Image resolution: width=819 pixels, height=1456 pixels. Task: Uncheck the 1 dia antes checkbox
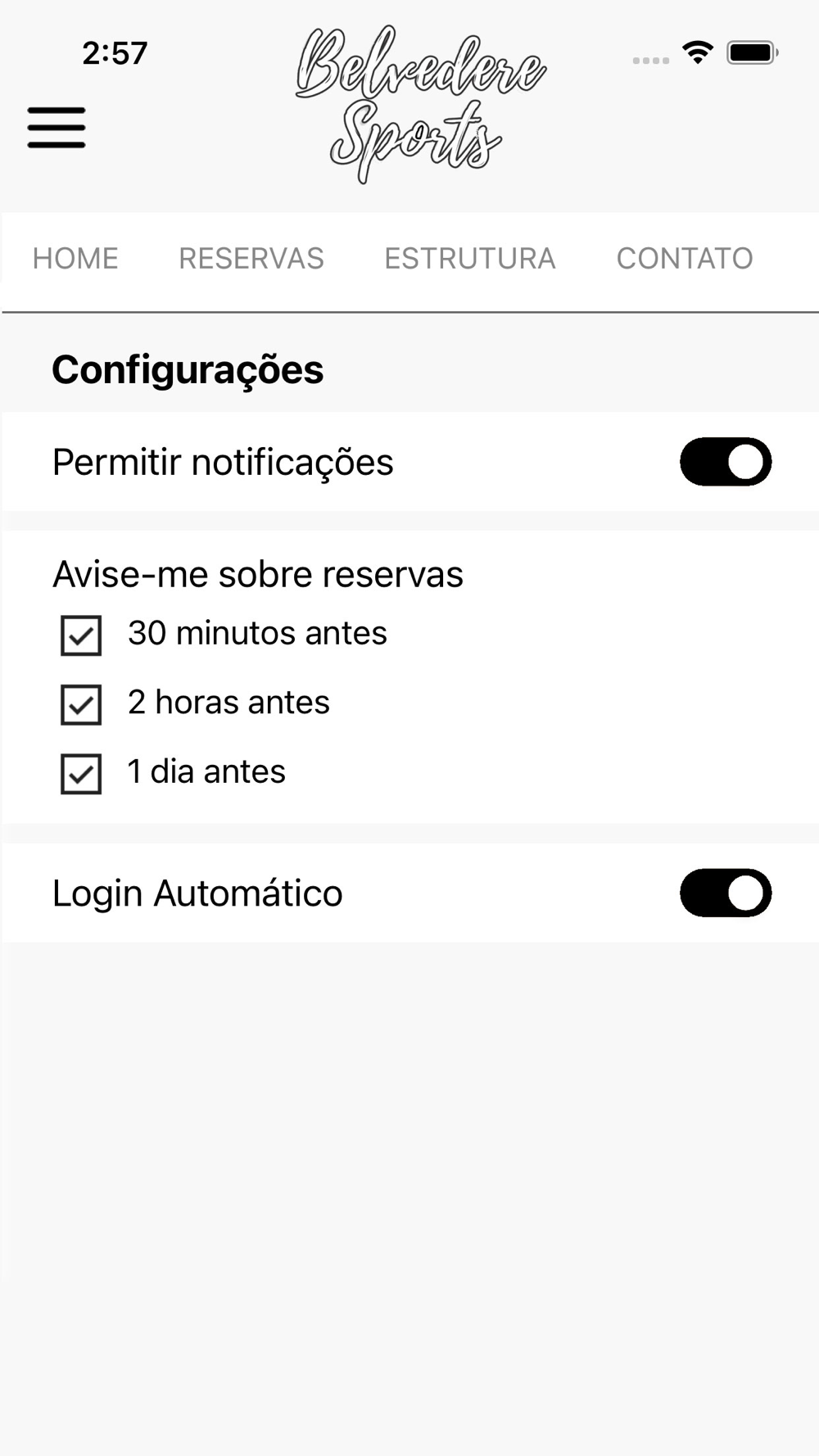point(81,774)
